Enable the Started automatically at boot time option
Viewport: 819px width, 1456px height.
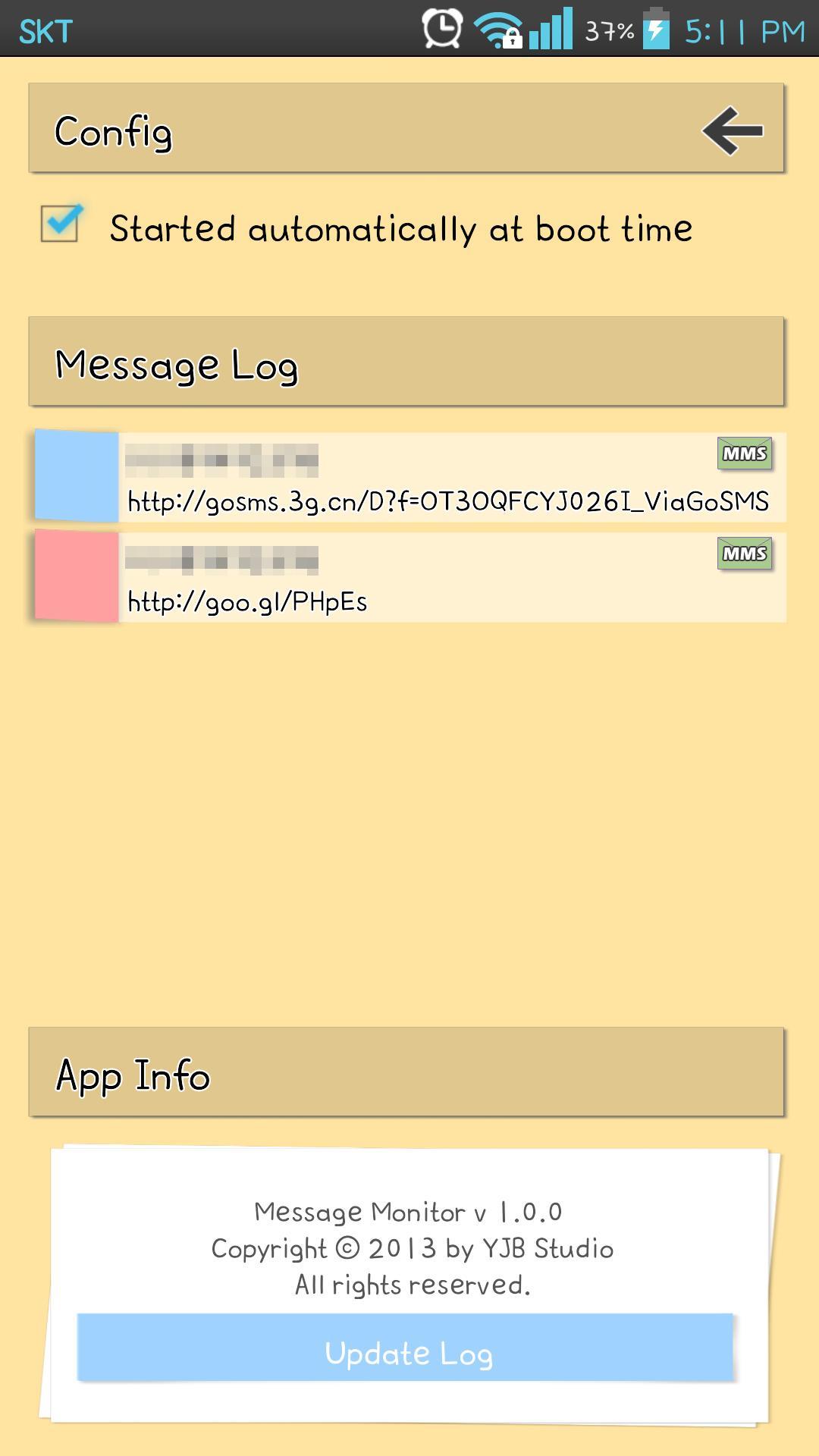coord(63,223)
